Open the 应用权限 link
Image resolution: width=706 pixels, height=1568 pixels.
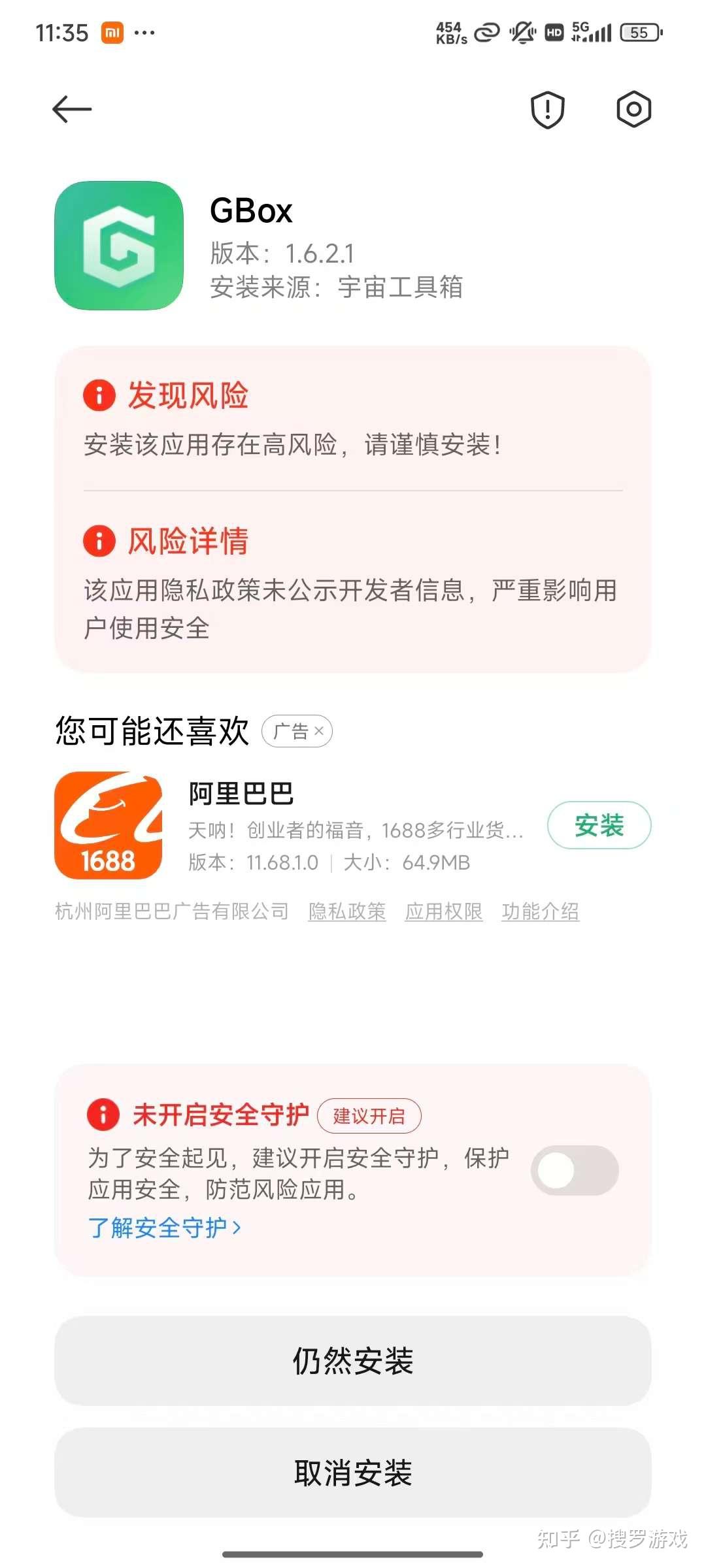point(444,911)
